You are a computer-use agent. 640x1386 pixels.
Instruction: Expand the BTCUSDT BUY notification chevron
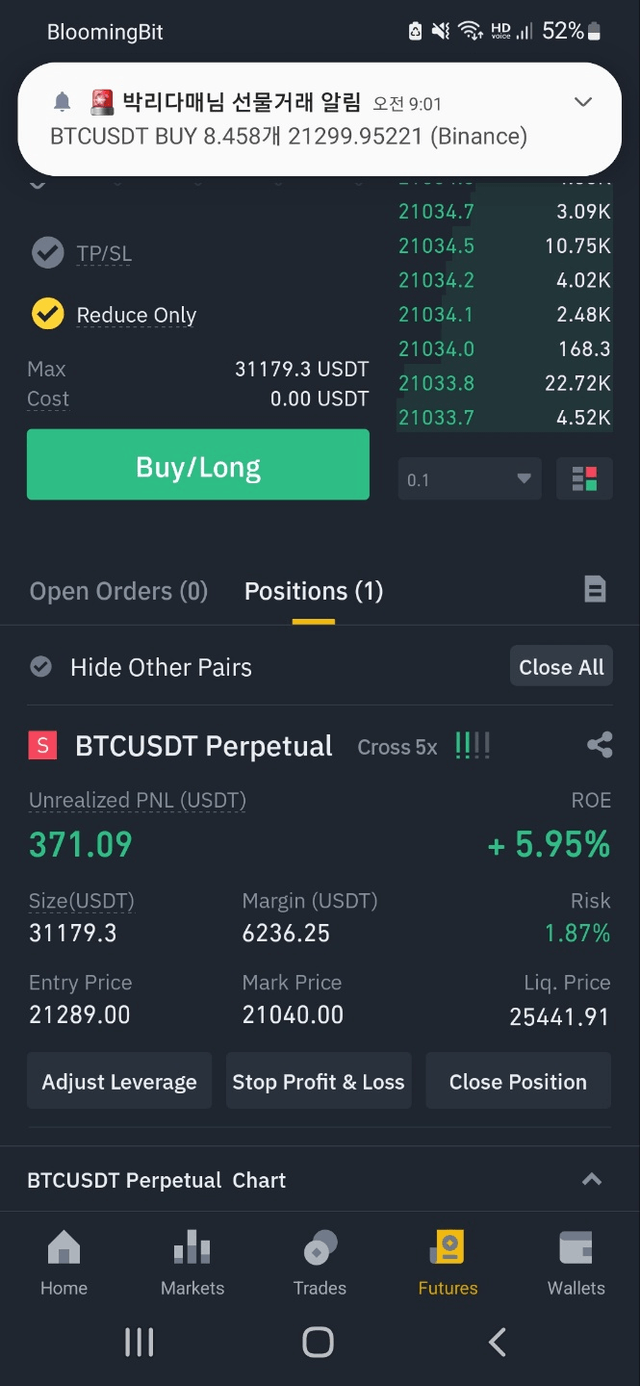coord(583,102)
